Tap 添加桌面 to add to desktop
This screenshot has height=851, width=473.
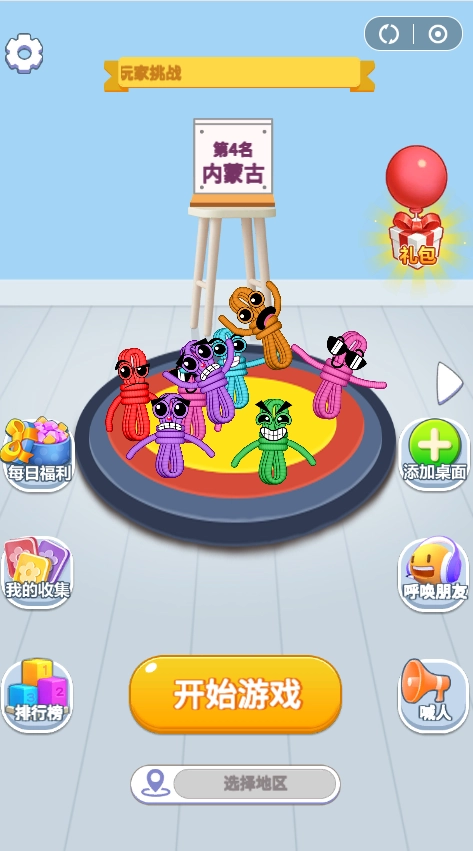[434, 454]
